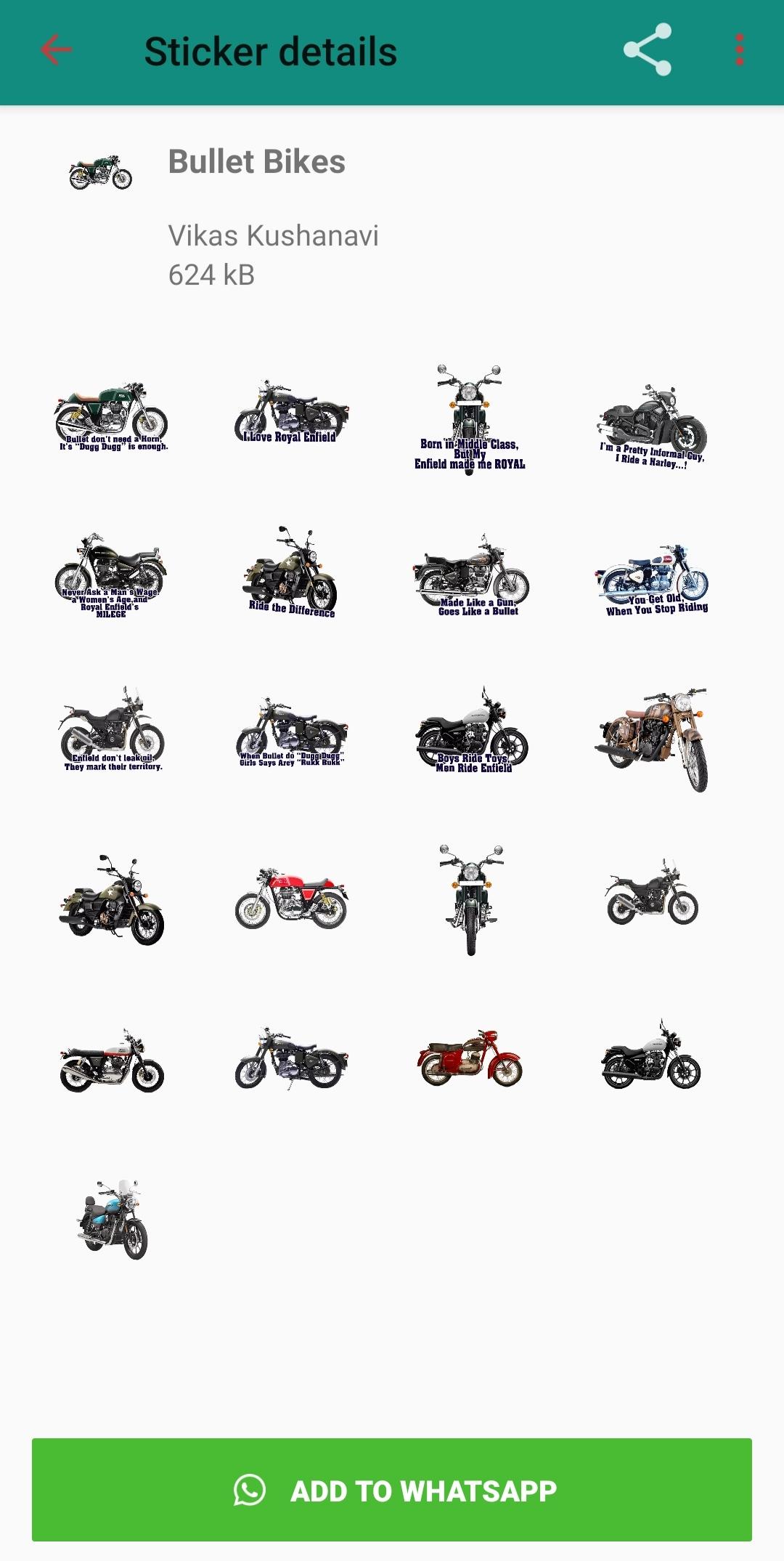This screenshot has width=784, height=1561.
Task: Add sticker pack to WhatsApp
Action: click(392, 1490)
